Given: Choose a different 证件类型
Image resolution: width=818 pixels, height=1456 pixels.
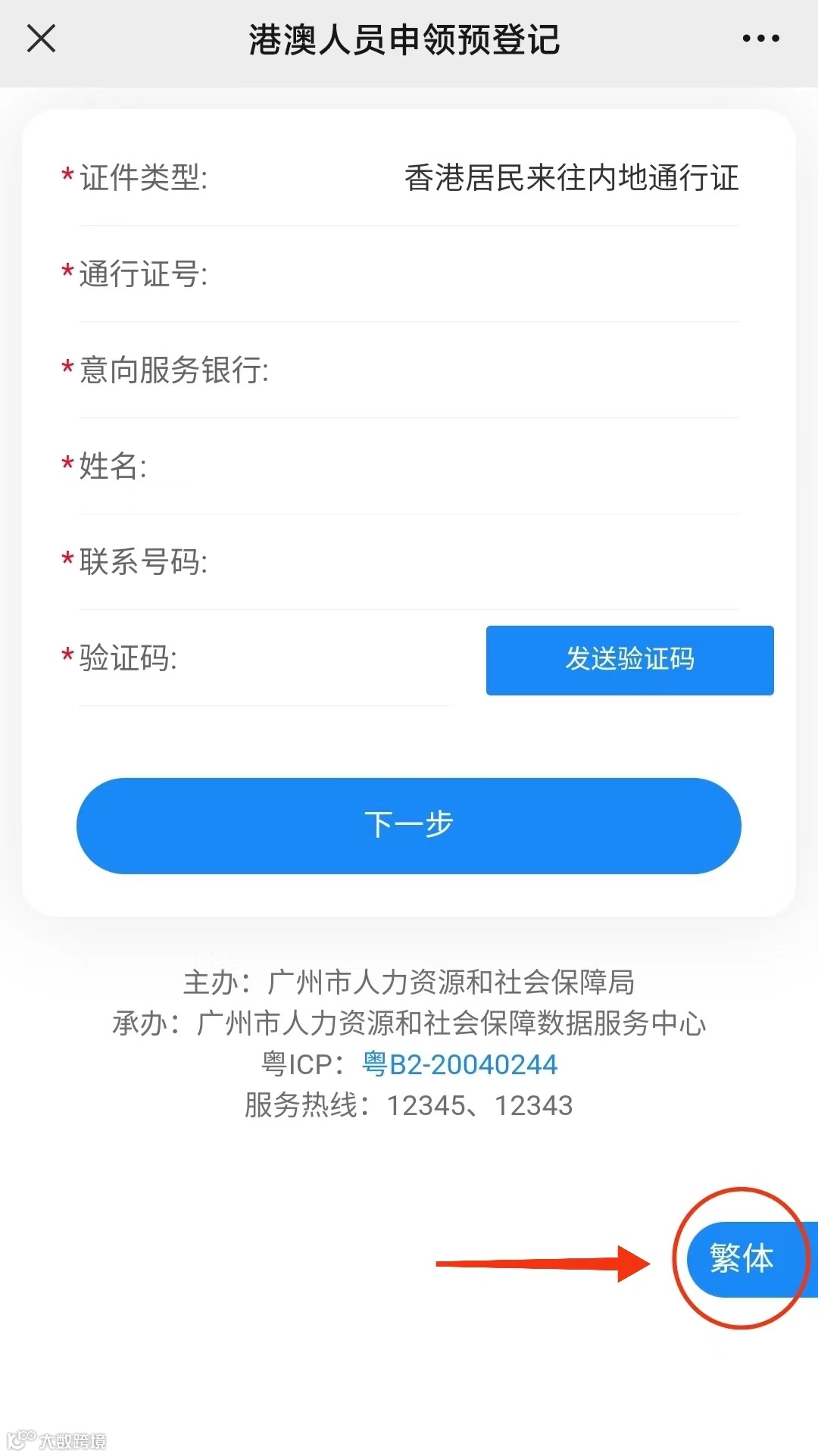Looking at the screenshot, I should pyautogui.click(x=571, y=179).
